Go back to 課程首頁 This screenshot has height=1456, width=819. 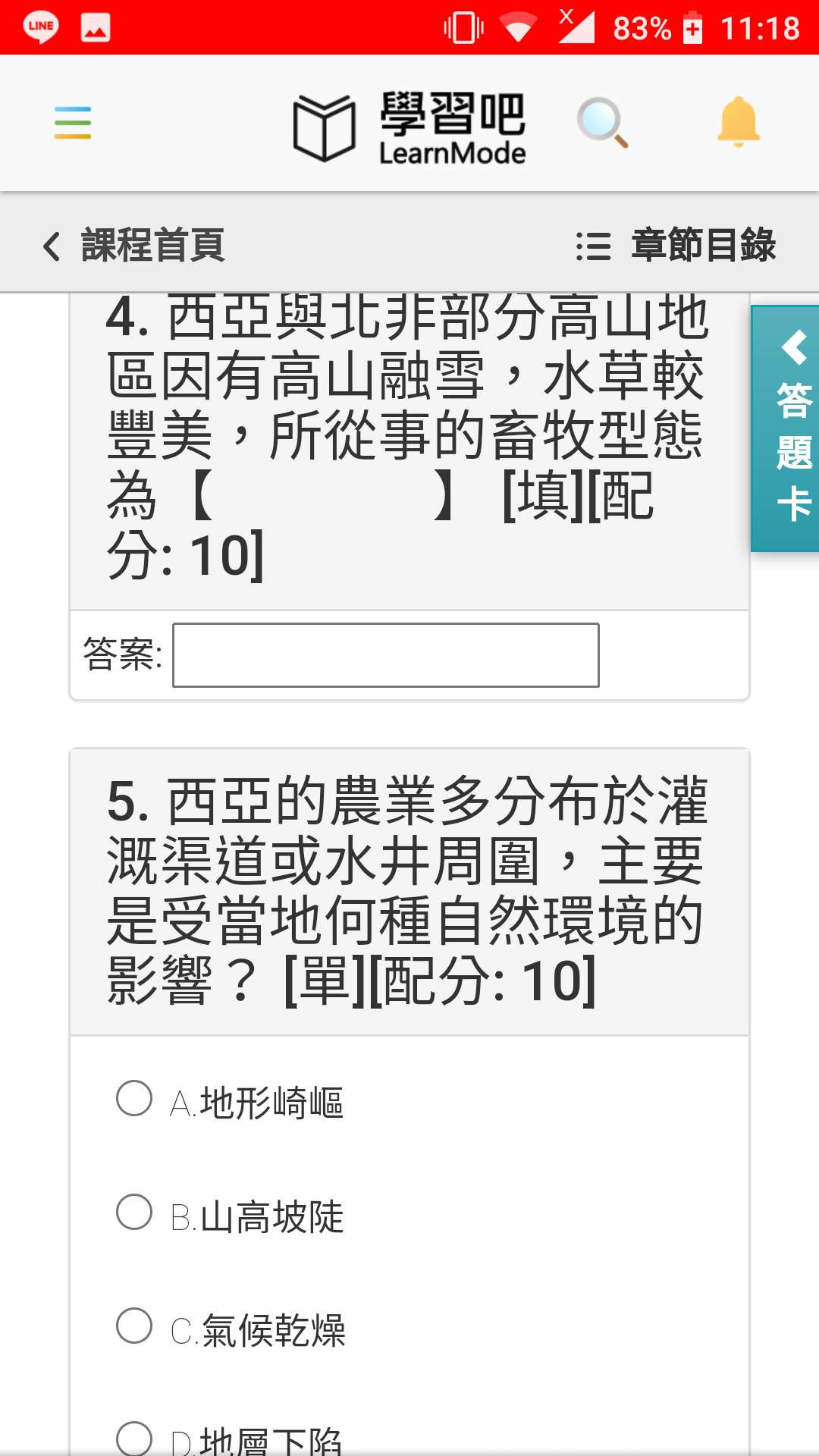tap(135, 245)
